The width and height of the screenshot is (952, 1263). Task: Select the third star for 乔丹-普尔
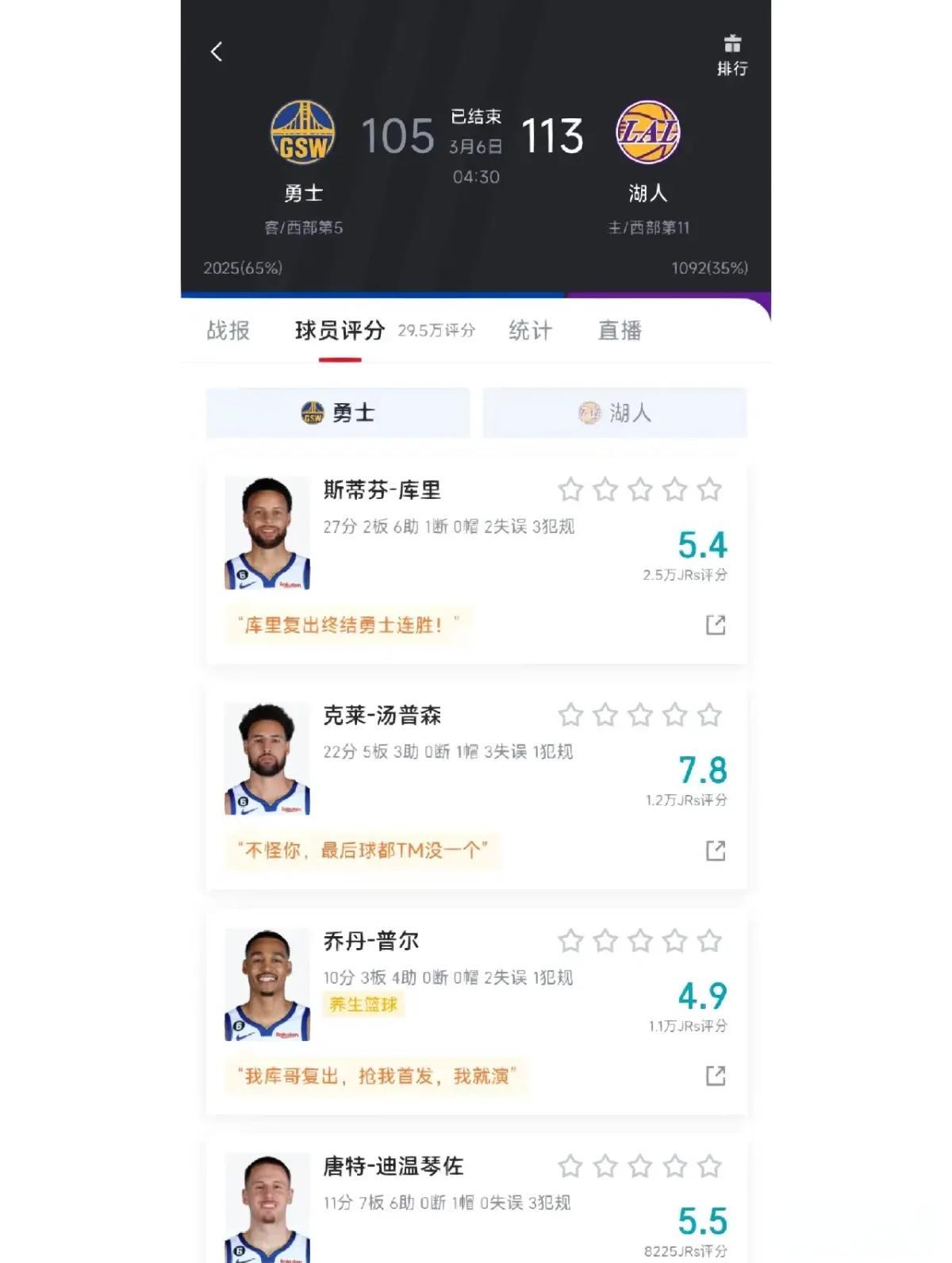(x=638, y=942)
